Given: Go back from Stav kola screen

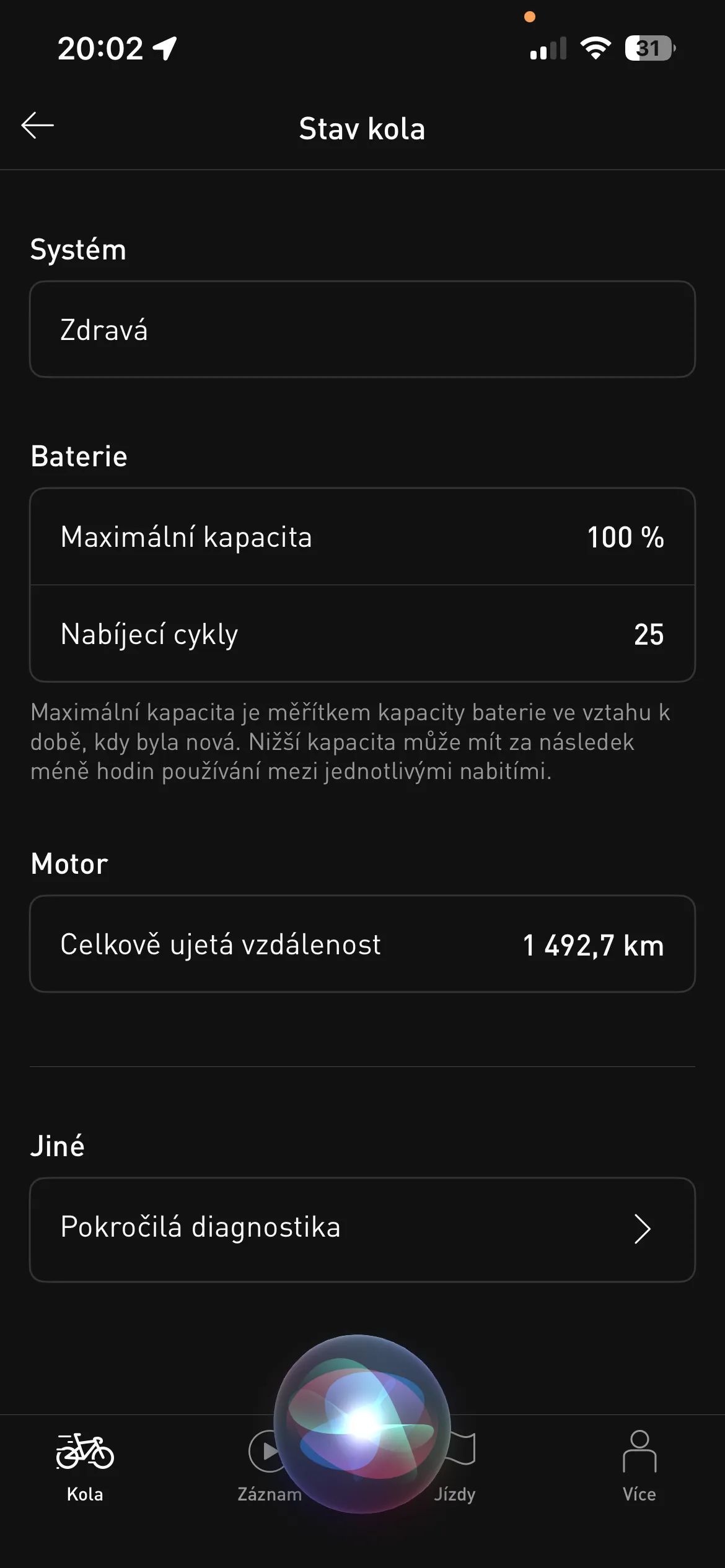Looking at the screenshot, I should coord(38,126).
